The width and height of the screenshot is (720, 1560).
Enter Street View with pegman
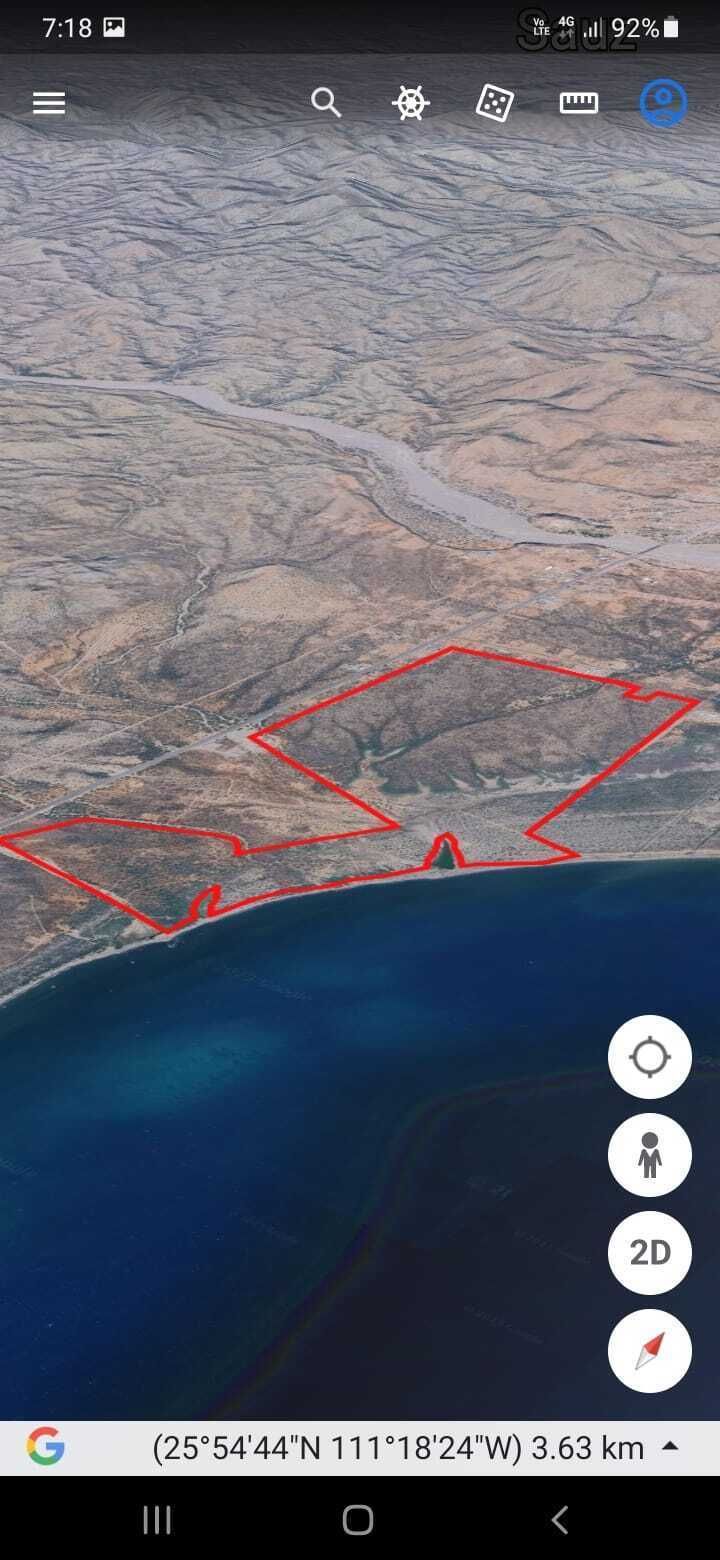(x=649, y=1155)
